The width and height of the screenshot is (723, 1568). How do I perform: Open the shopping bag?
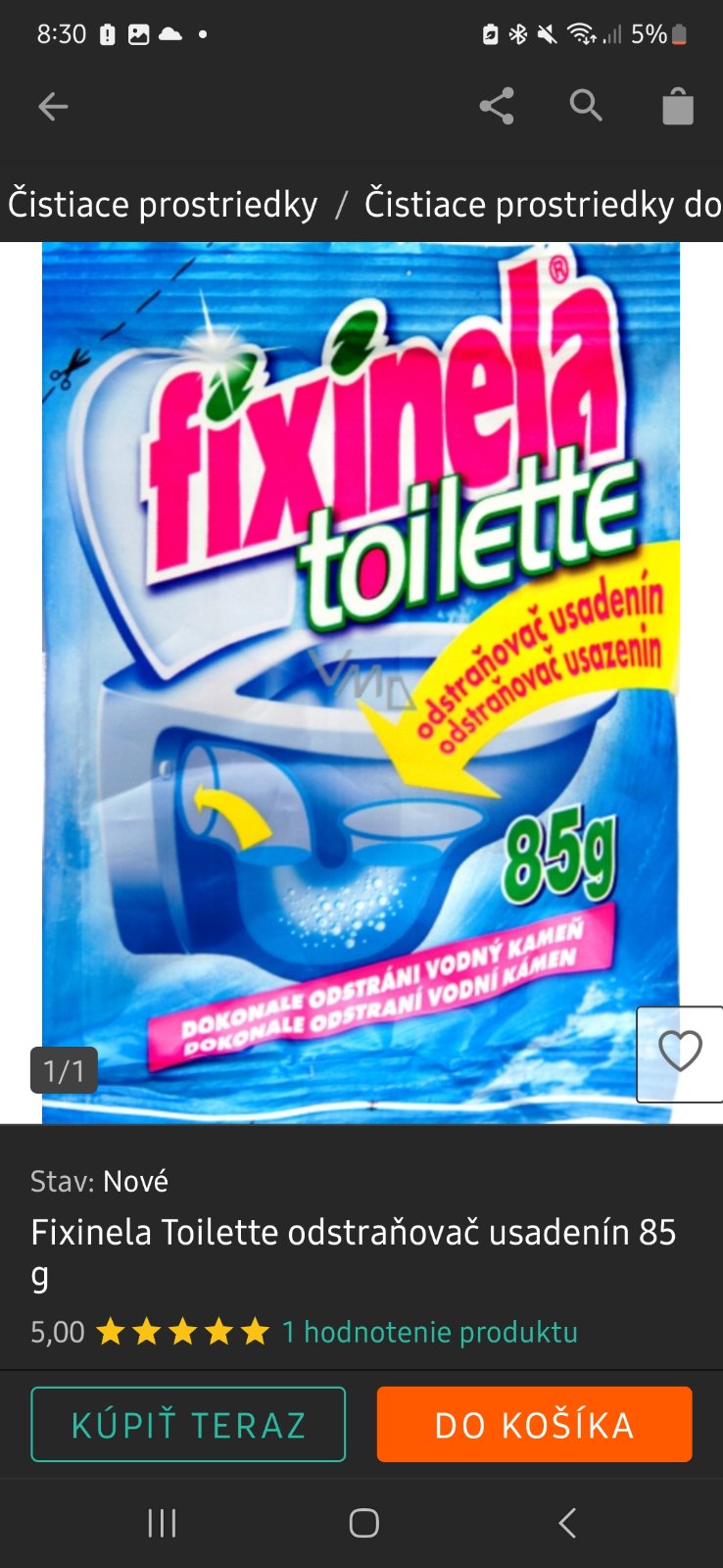click(677, 106)
